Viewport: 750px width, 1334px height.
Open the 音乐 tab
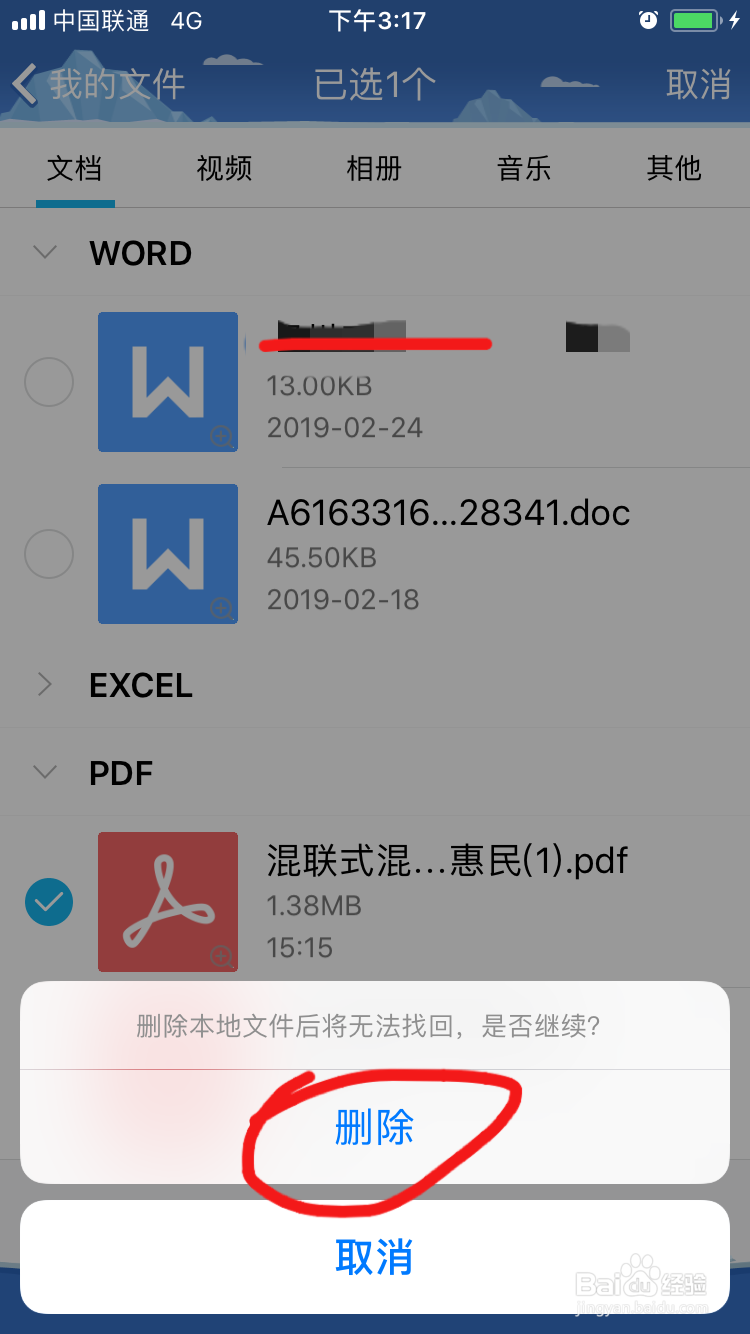524,168
